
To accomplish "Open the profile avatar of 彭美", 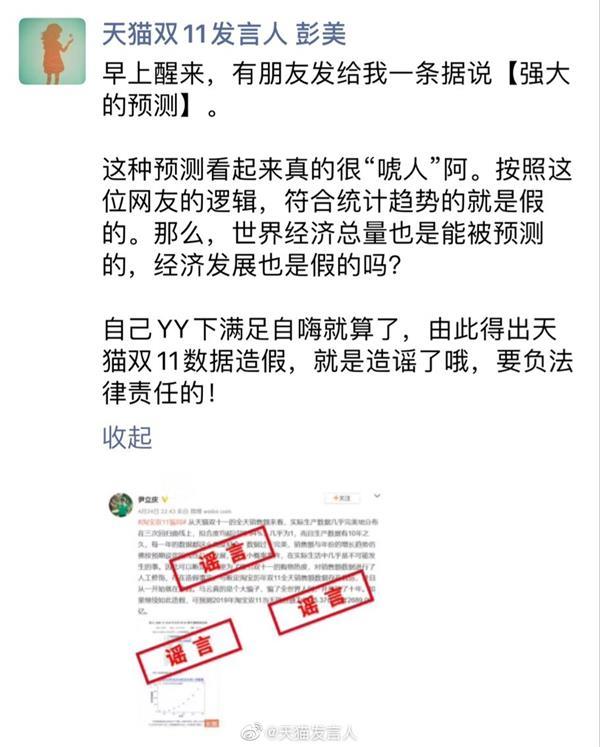I will tap(51, 51).
